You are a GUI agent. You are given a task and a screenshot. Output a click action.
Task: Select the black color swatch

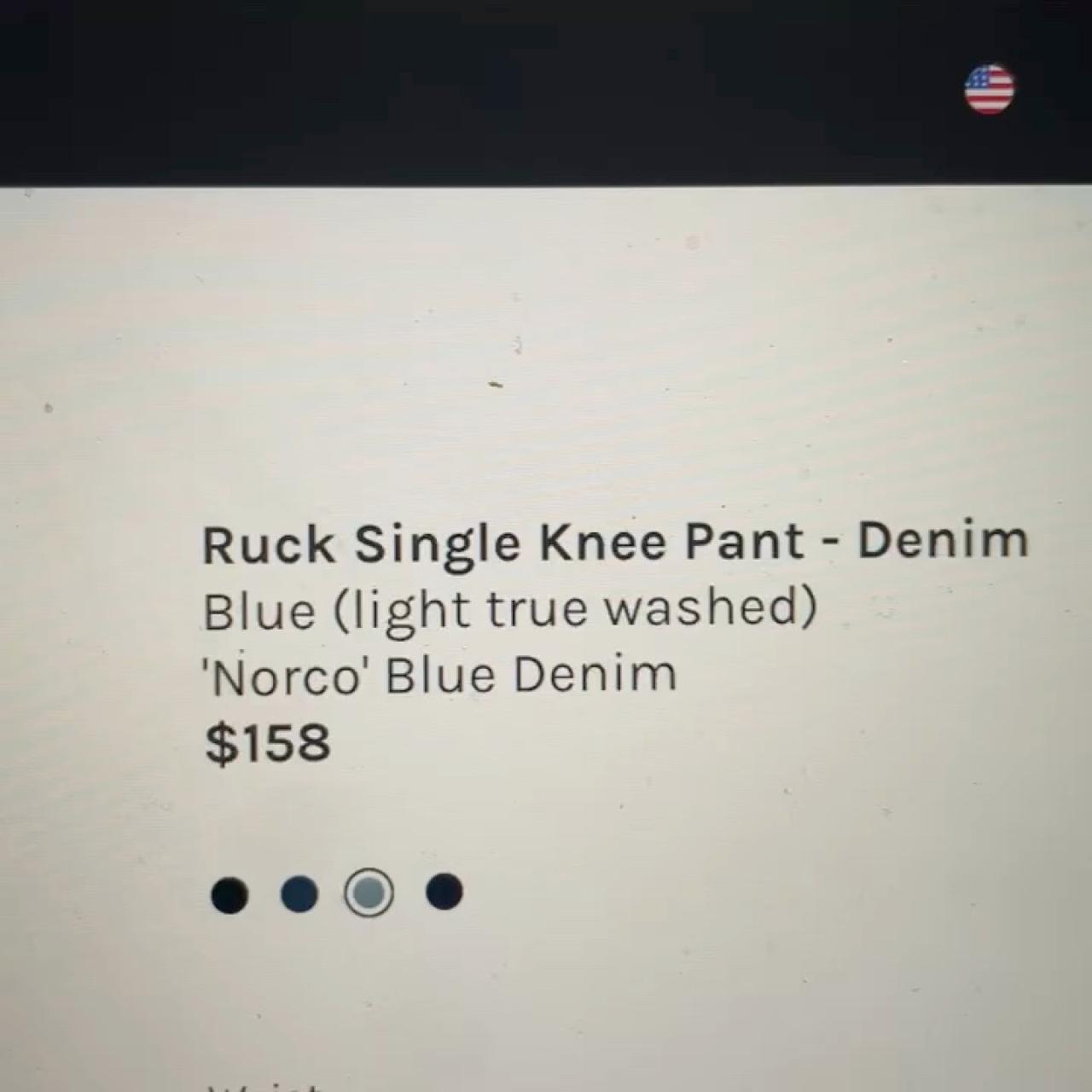(229, 895)
